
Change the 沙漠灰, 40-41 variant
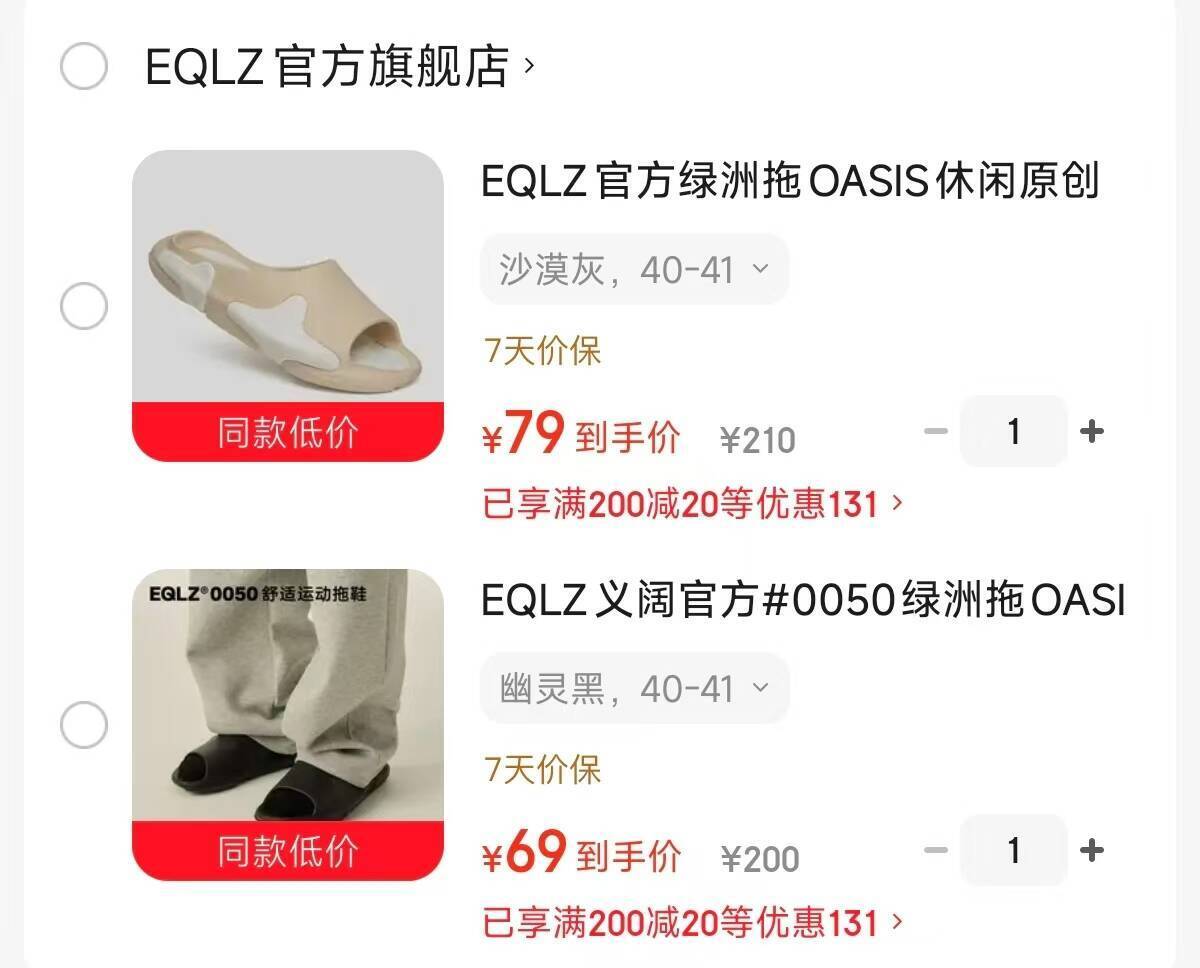(x=634, y=270)
